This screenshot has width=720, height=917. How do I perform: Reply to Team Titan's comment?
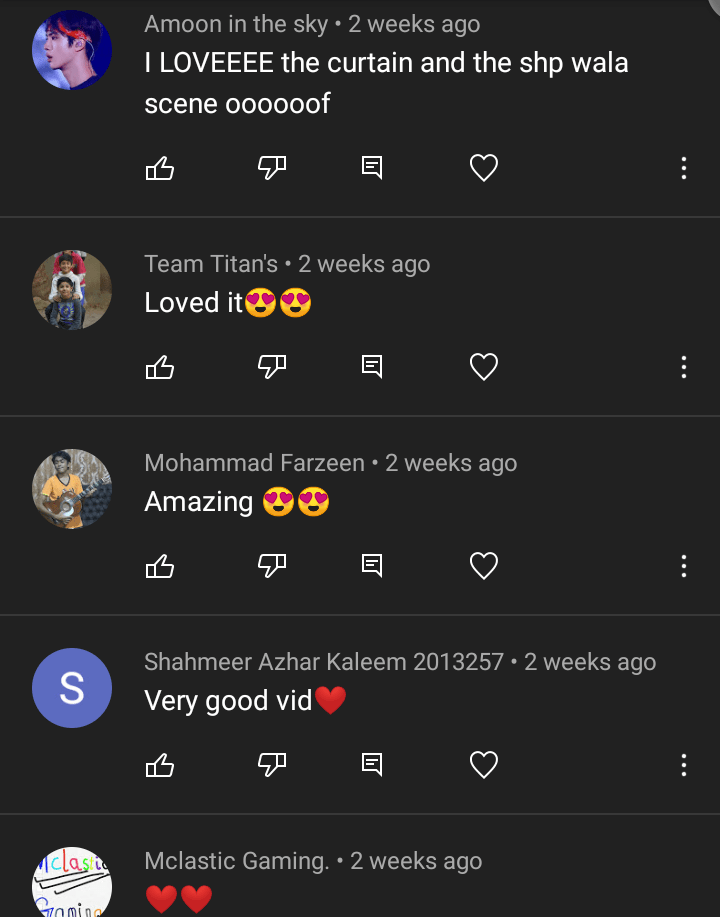(x=372, y=367)
